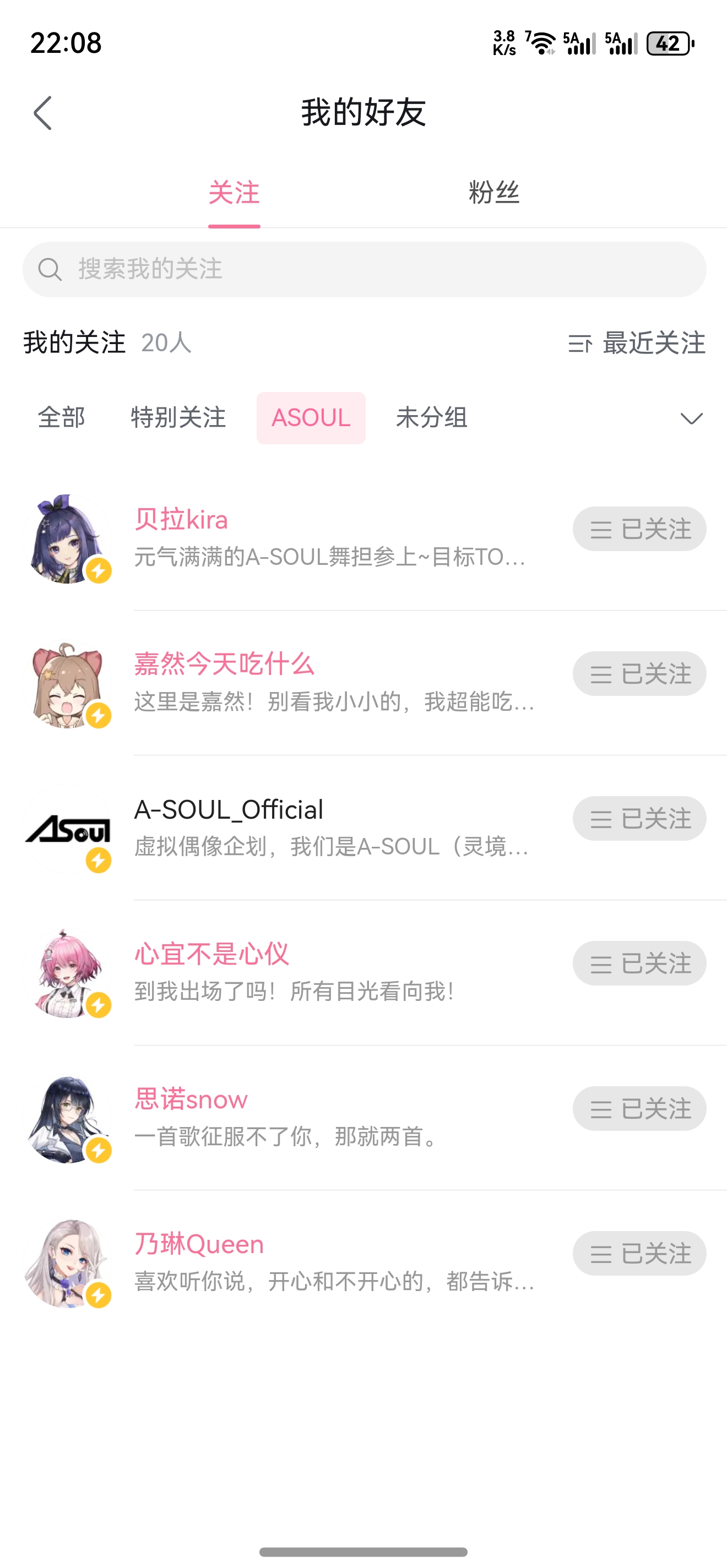Viewport: 727px width, 1568px height.
Task: Select the ASOUL group chip
Action: click(x=311, y=418)
